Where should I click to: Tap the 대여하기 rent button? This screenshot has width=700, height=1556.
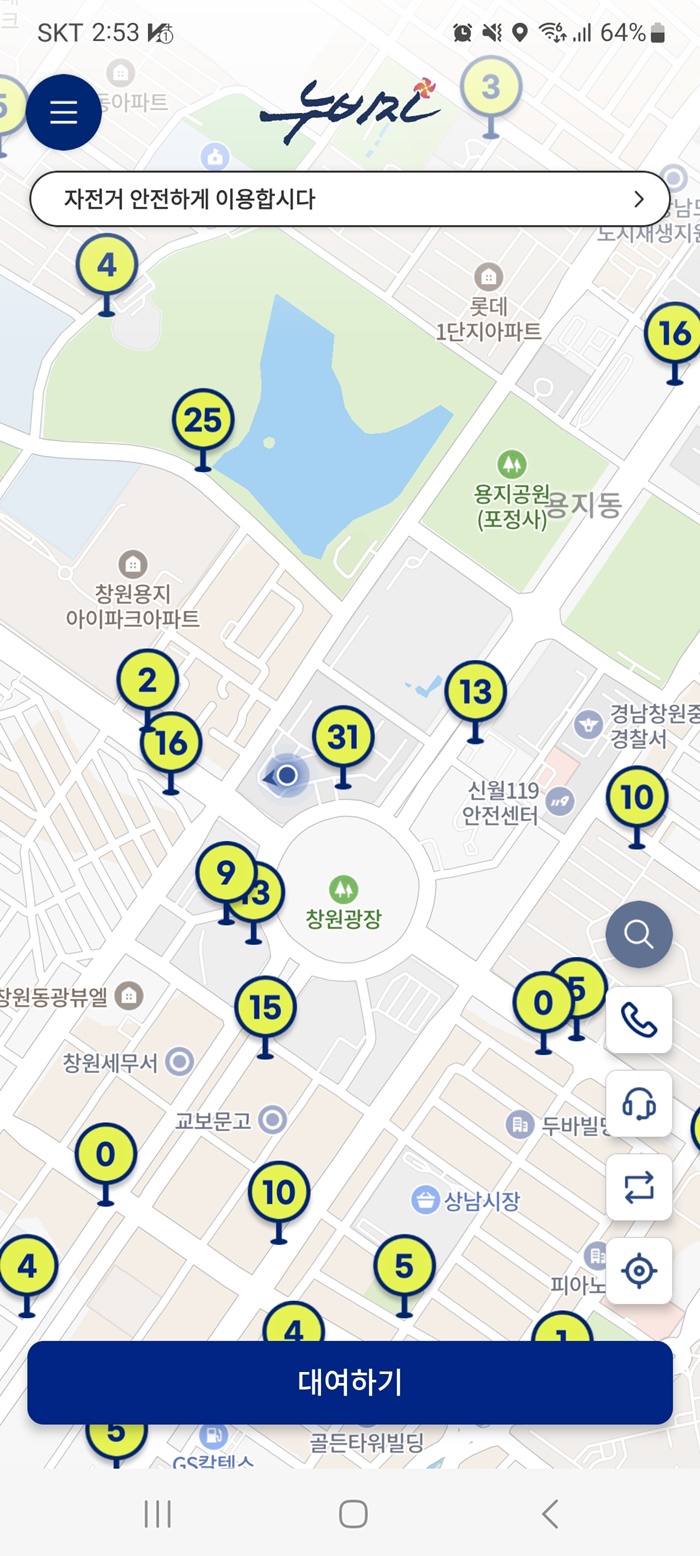tap(350, 1382)
